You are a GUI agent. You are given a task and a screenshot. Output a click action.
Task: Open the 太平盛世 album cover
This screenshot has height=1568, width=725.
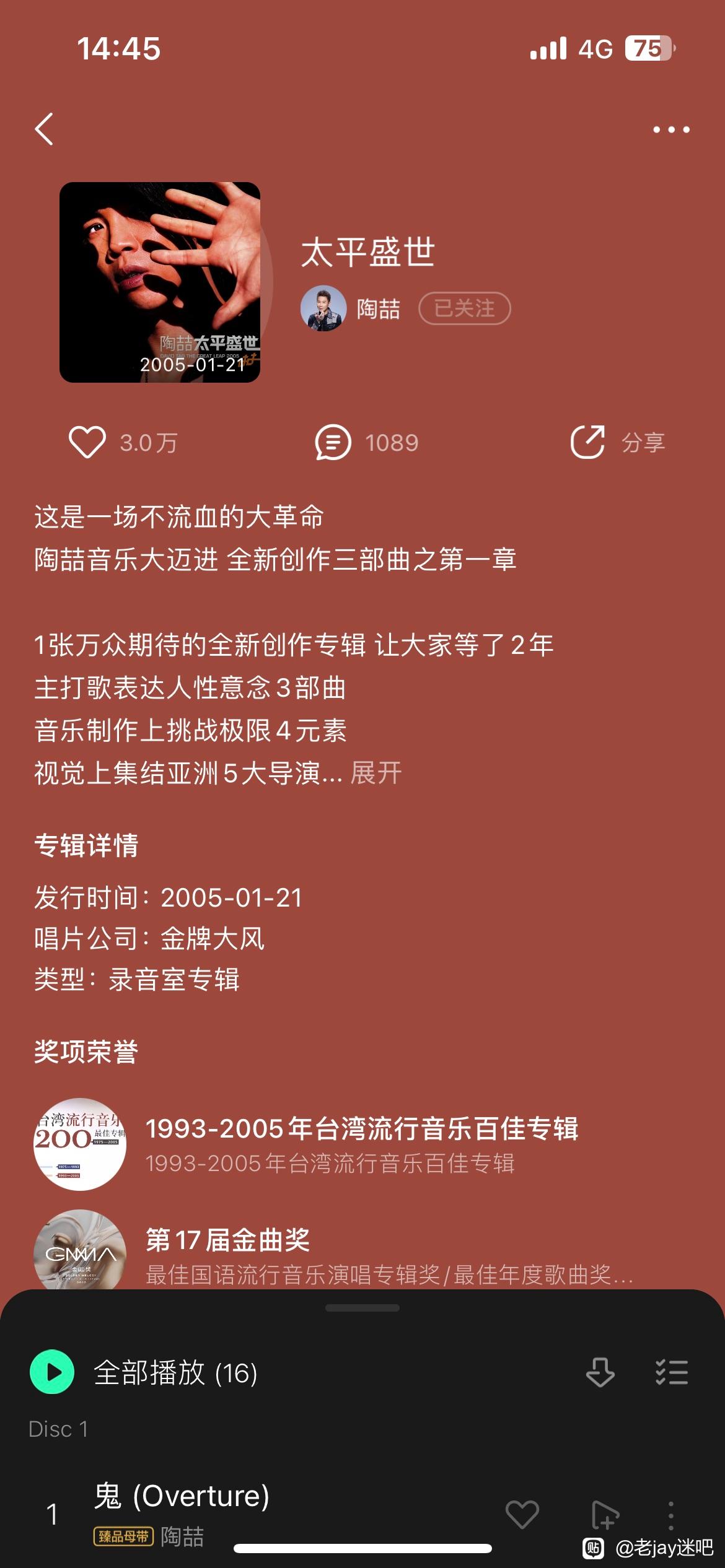coord(160,282)
